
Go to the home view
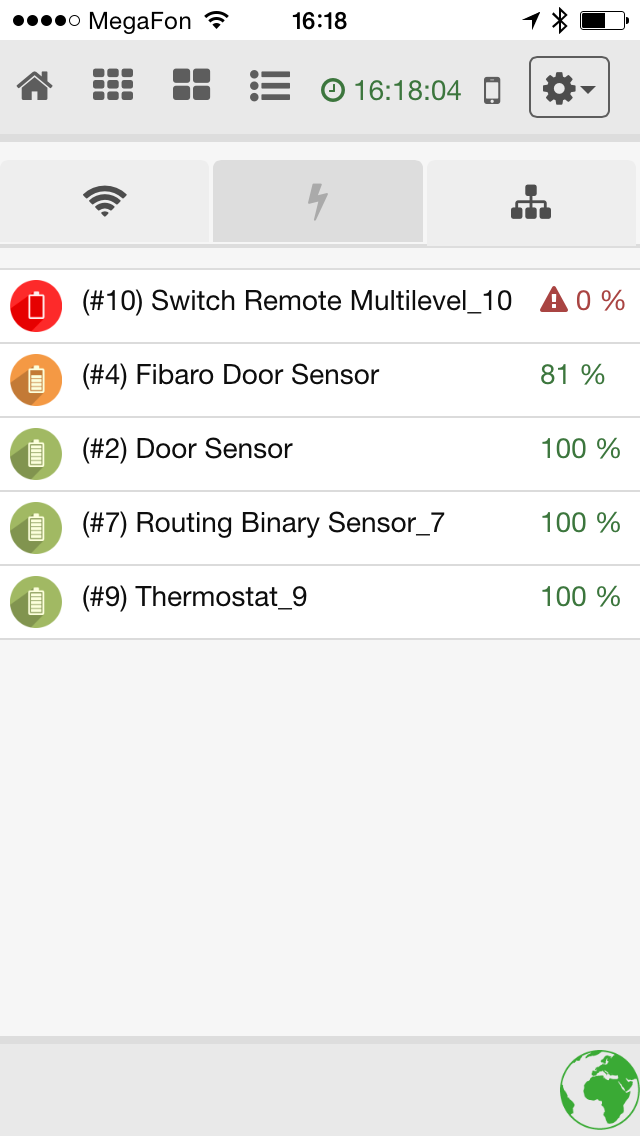pos(35,87)
